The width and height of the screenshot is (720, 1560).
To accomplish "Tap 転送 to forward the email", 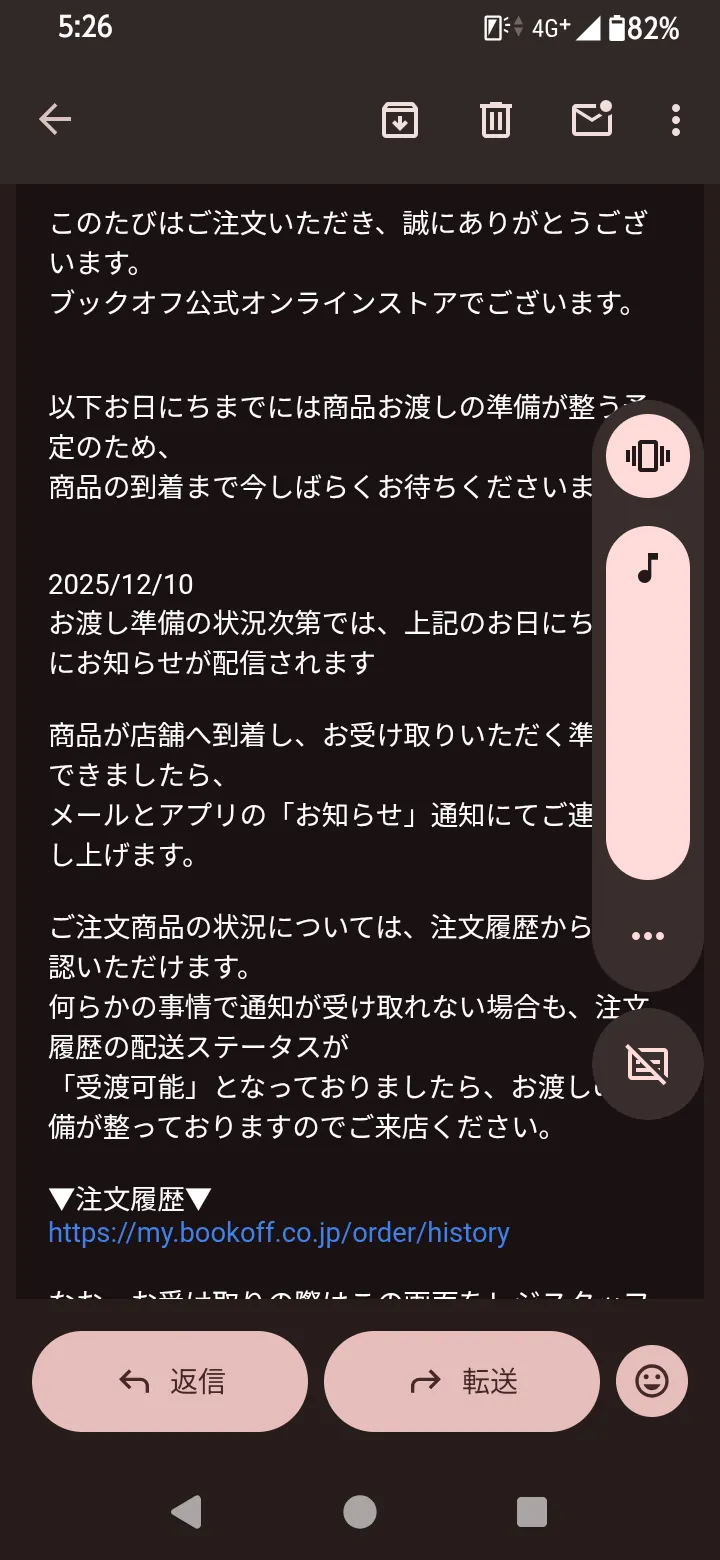I will [460, 1381].
